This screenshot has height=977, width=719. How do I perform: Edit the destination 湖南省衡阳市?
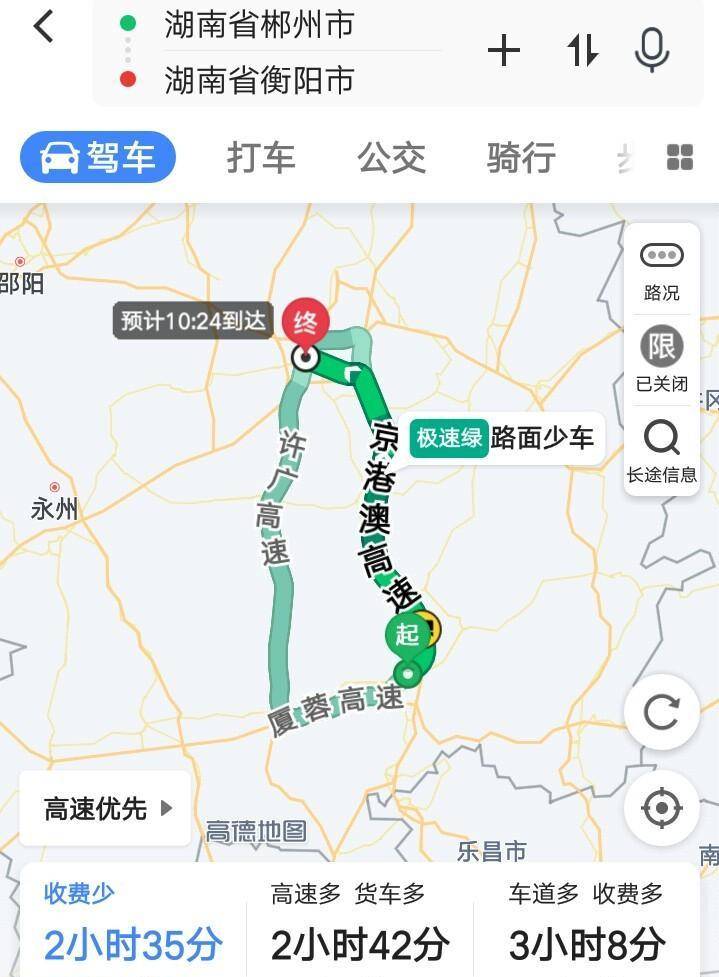click(x=259, y=79)
